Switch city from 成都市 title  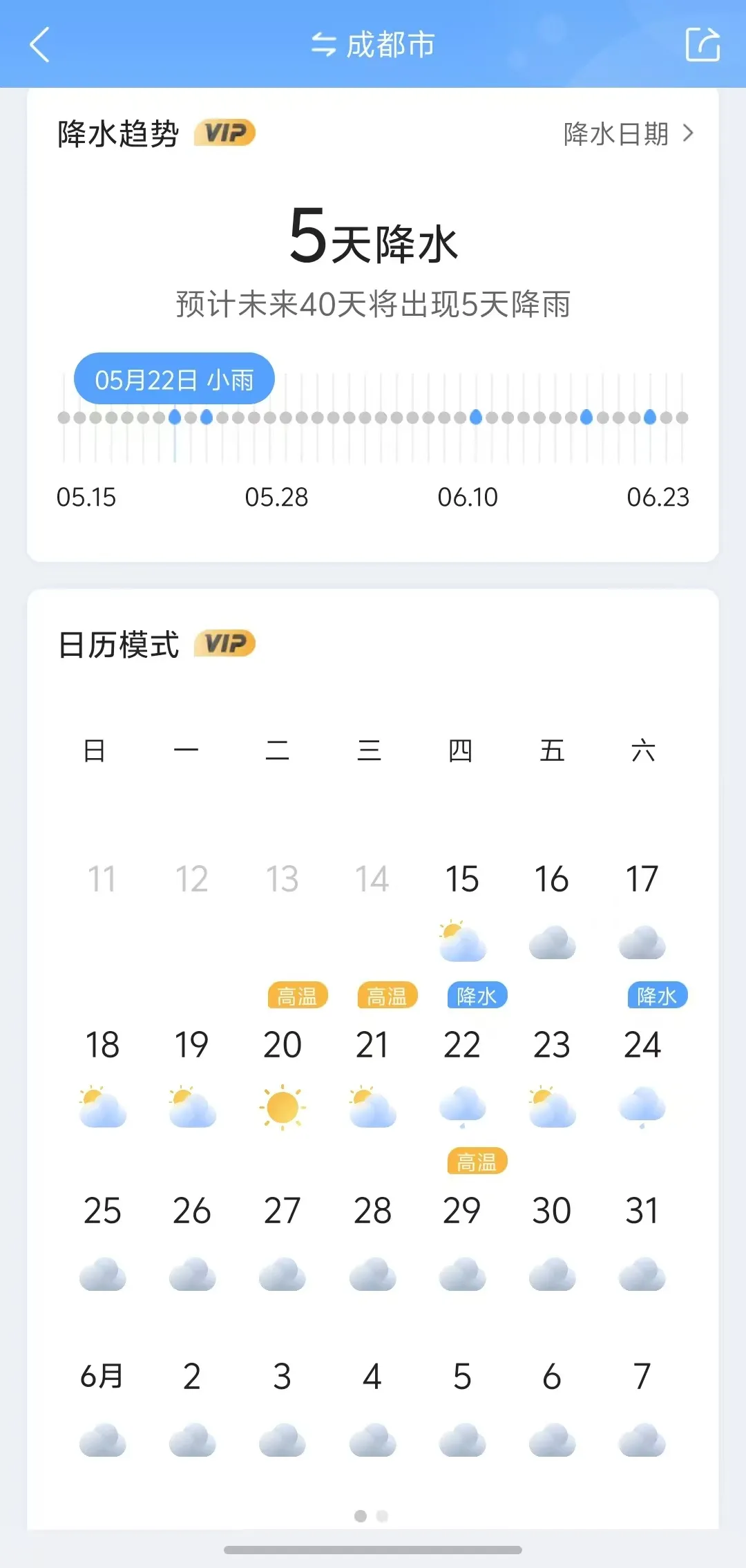(x=373, y=45)
